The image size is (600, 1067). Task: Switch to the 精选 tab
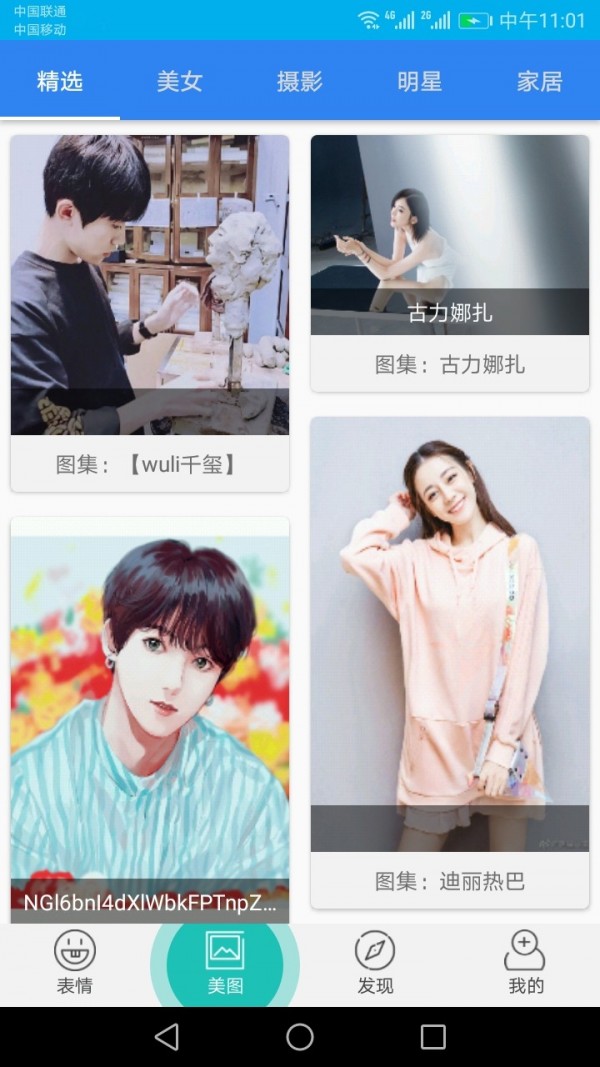pos(60,82)
